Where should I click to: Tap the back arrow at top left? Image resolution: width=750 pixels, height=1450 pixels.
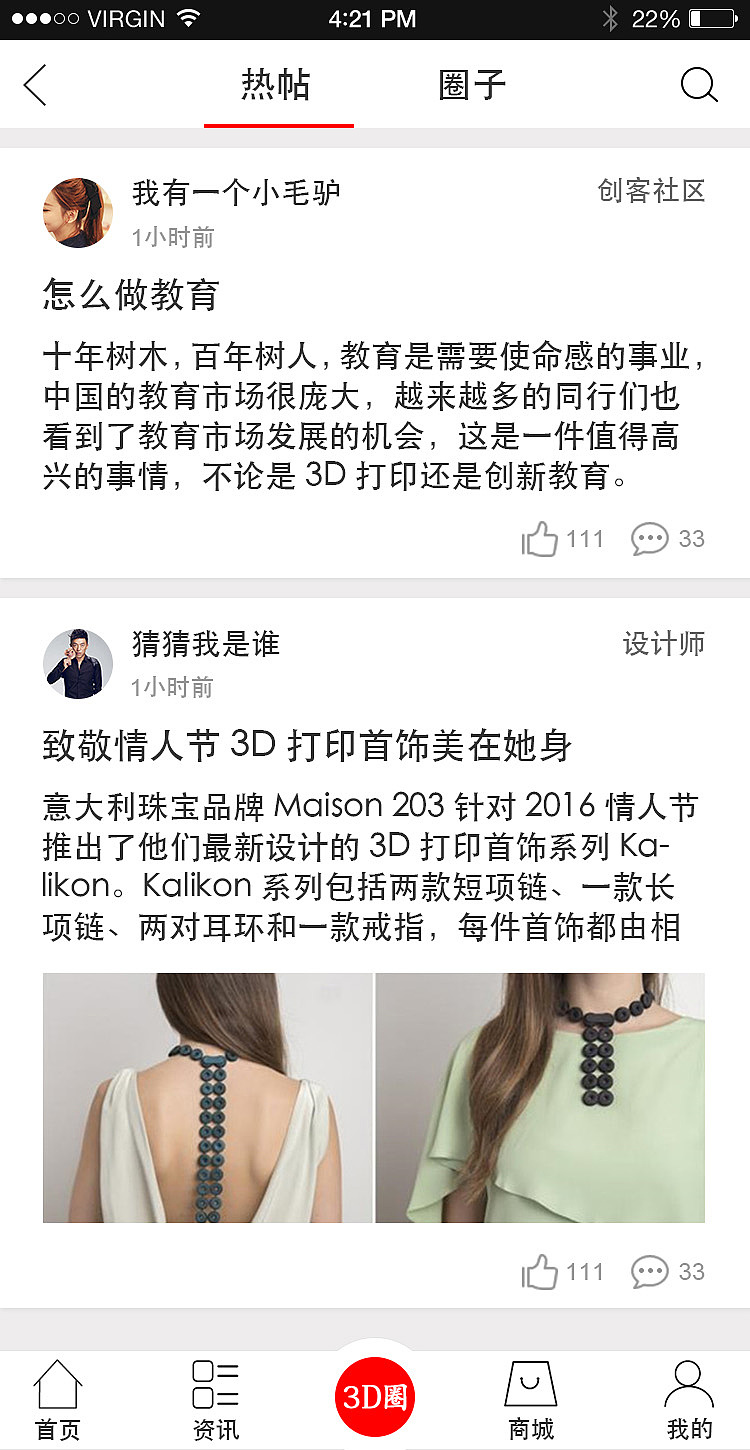[x=36, y=85]
